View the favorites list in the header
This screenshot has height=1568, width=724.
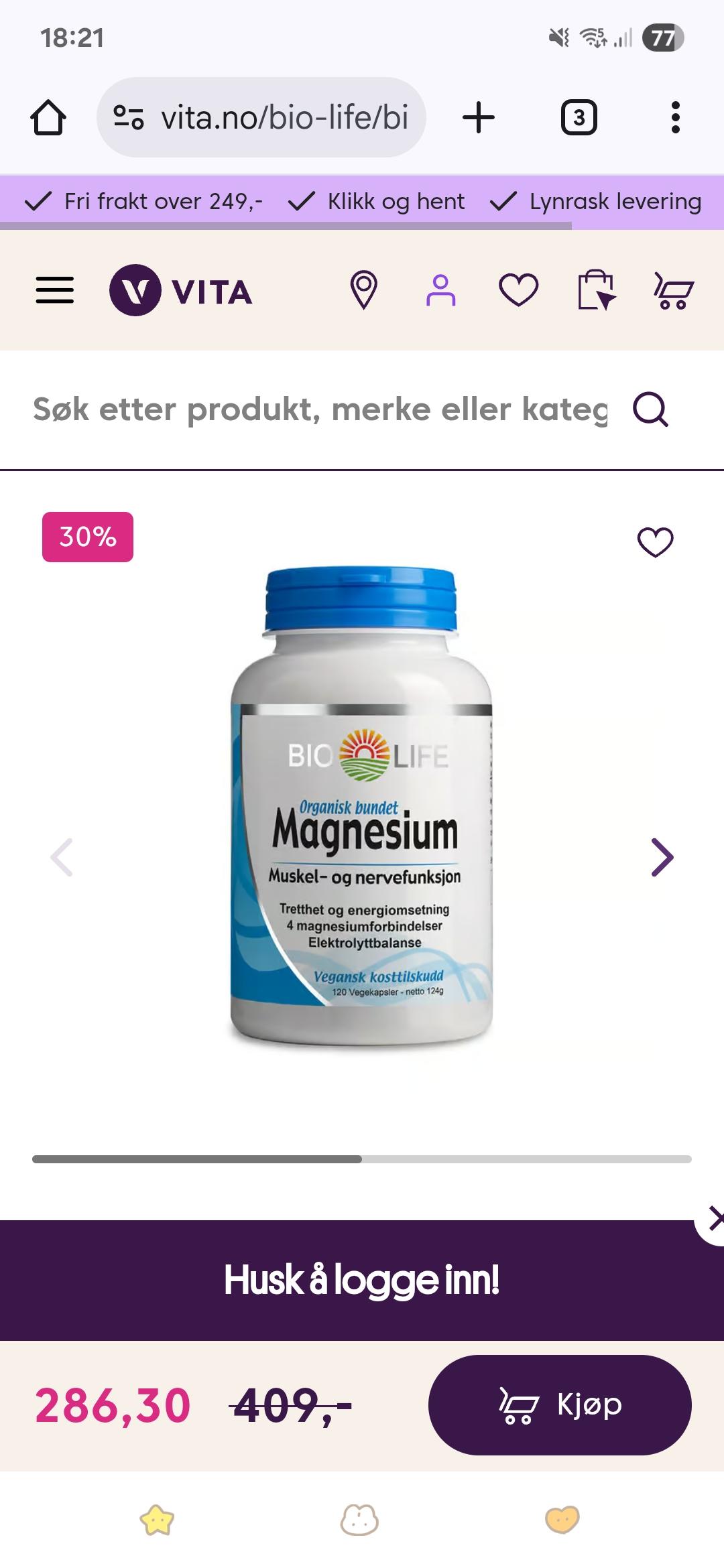tap(518, 290)
